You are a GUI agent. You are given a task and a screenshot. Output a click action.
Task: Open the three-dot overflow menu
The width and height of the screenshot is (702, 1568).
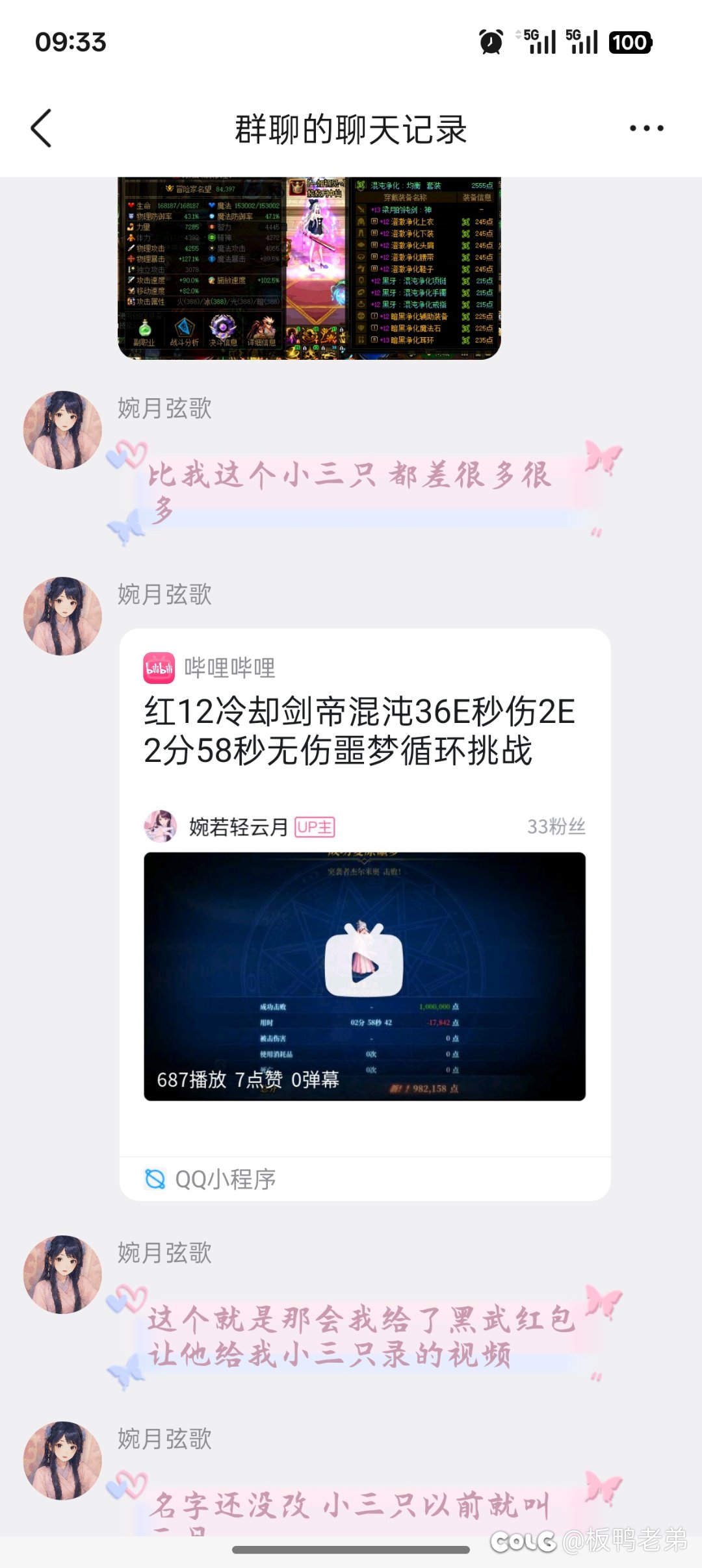pos(646,128)
